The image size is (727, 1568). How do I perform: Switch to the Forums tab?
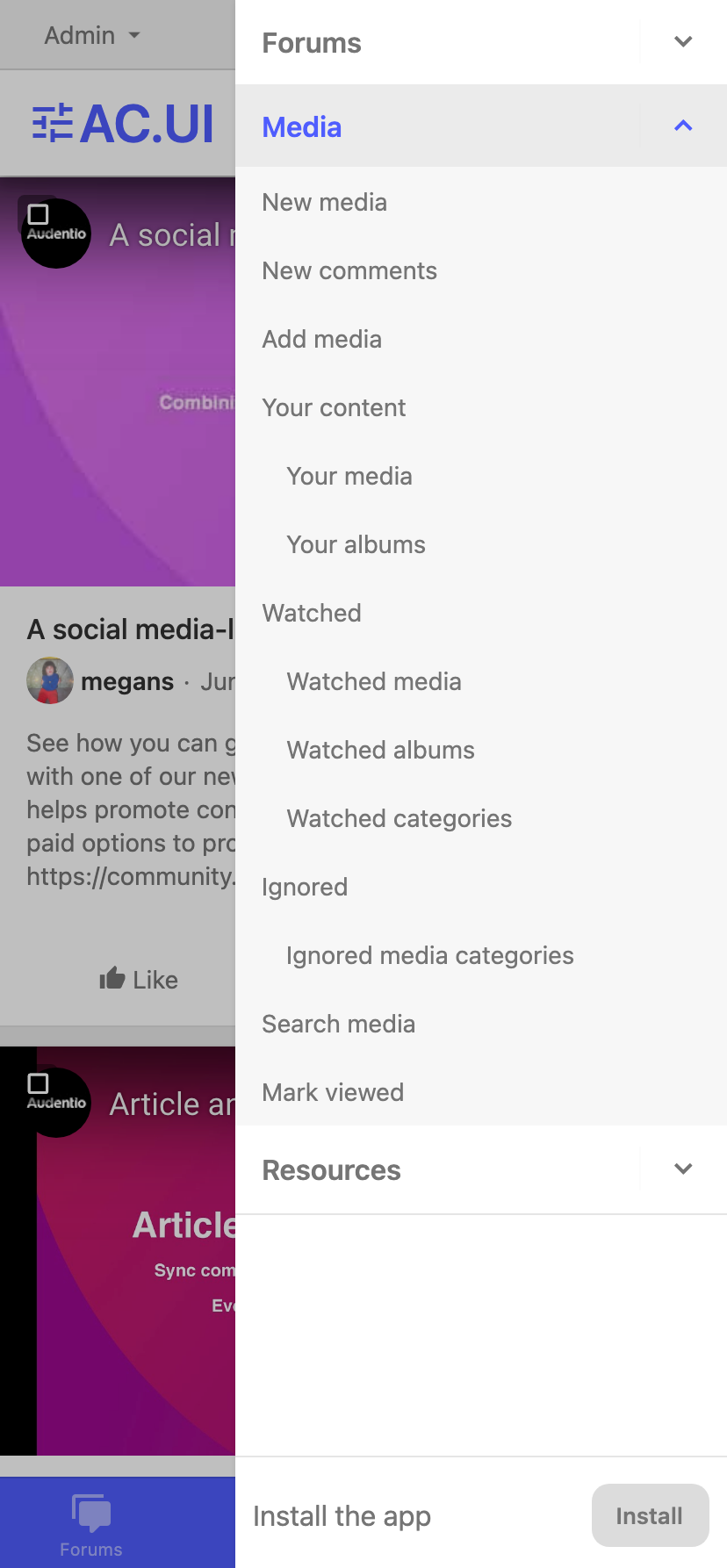pyautogui.click(x=91, y=1524)
